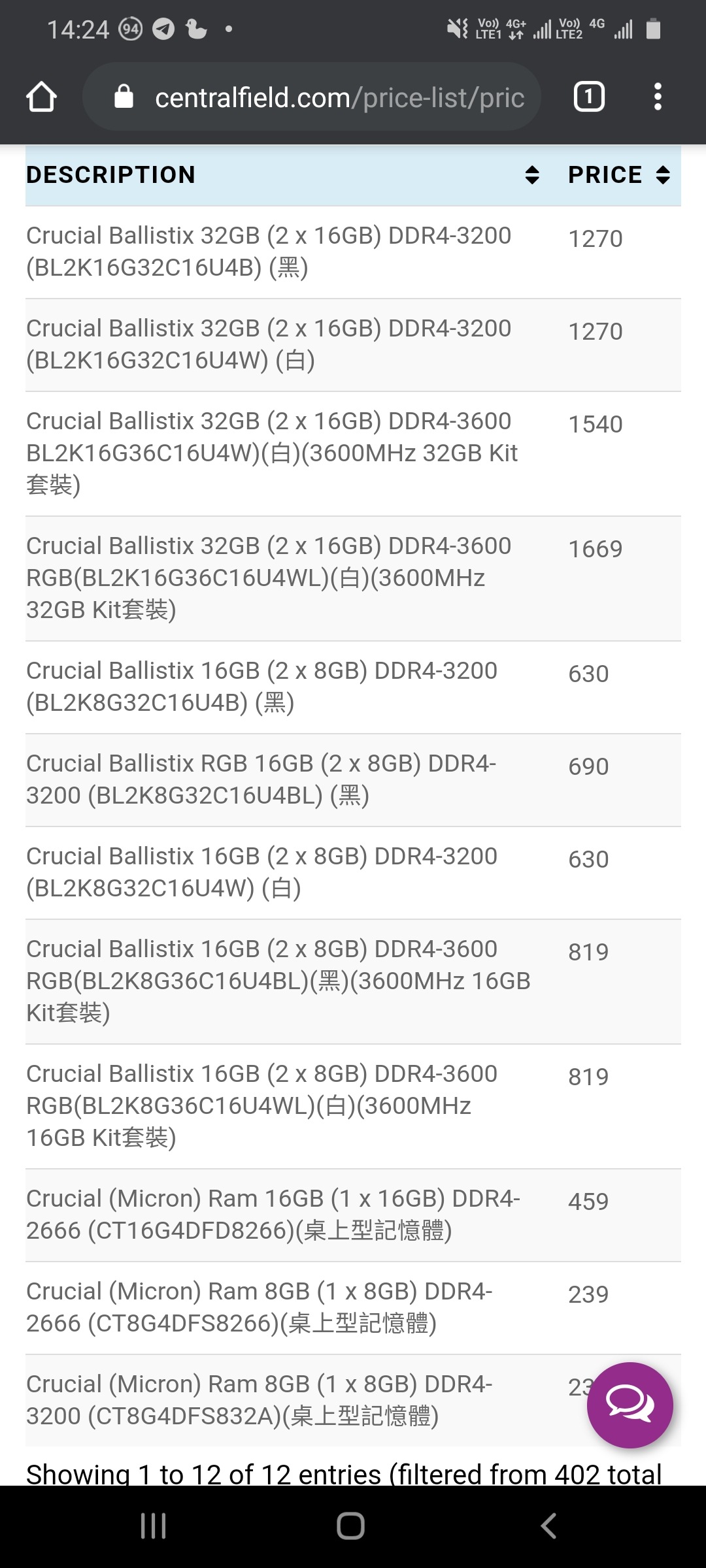Go back using the system back button
The height and width of the screenshot is (1568, 706).
point(548,1526)
